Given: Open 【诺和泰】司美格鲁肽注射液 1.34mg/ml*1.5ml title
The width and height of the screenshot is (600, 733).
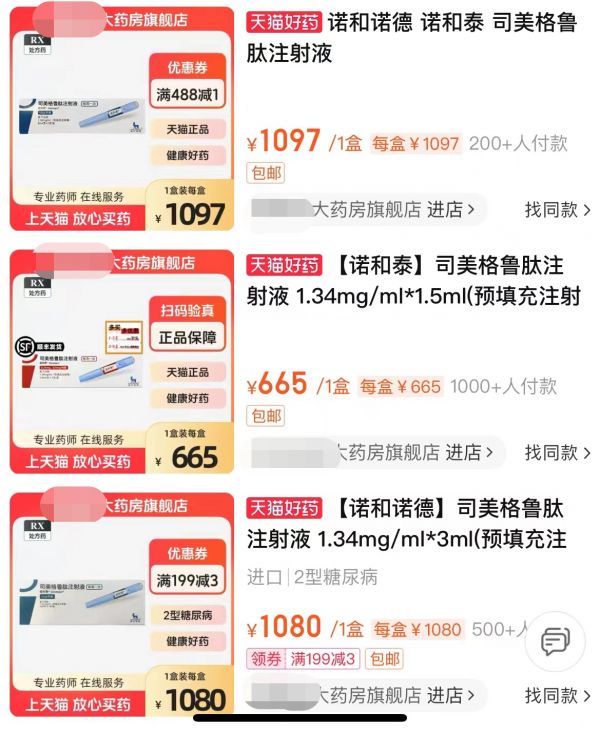Looking at the screenshot, I should 412,281.
